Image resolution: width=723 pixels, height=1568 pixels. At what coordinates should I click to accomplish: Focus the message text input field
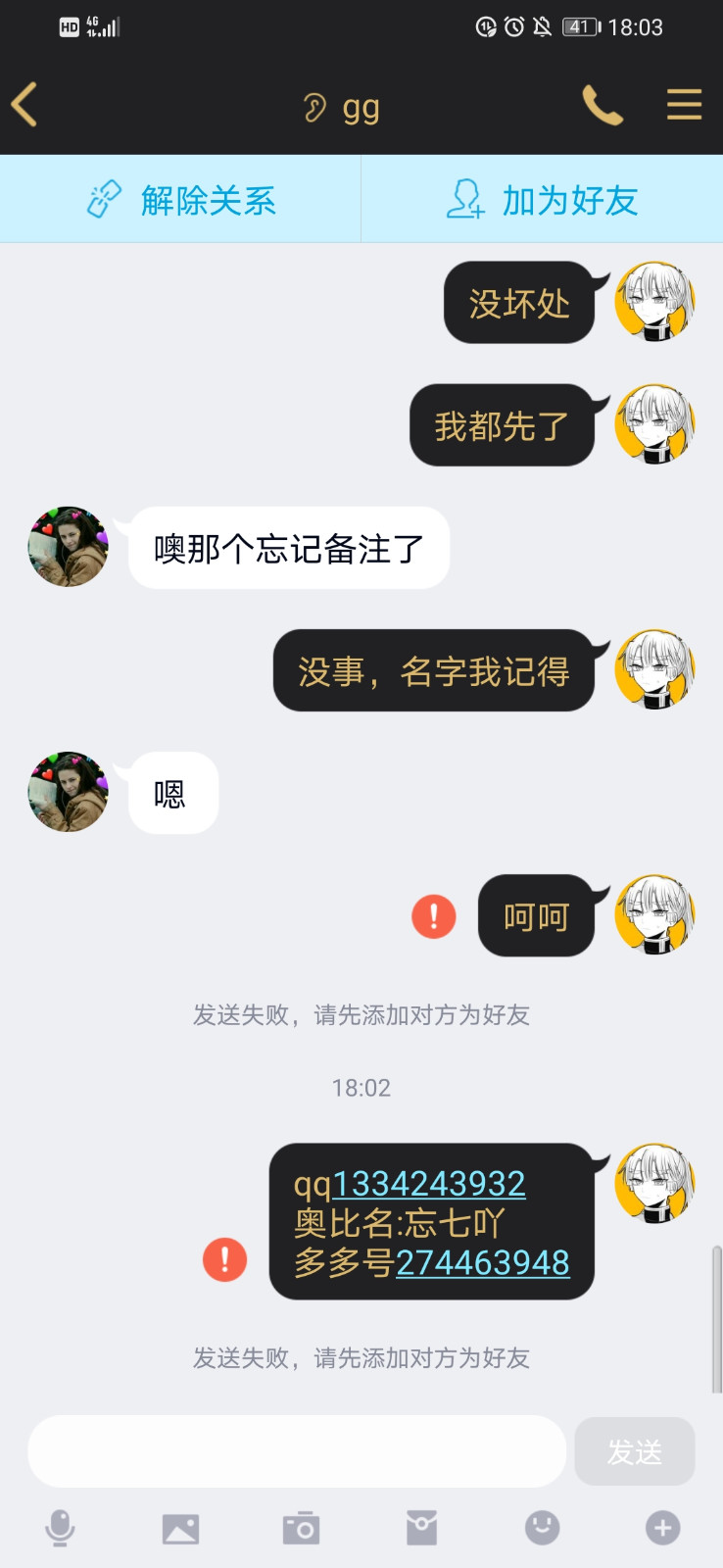coord(297,1451)
